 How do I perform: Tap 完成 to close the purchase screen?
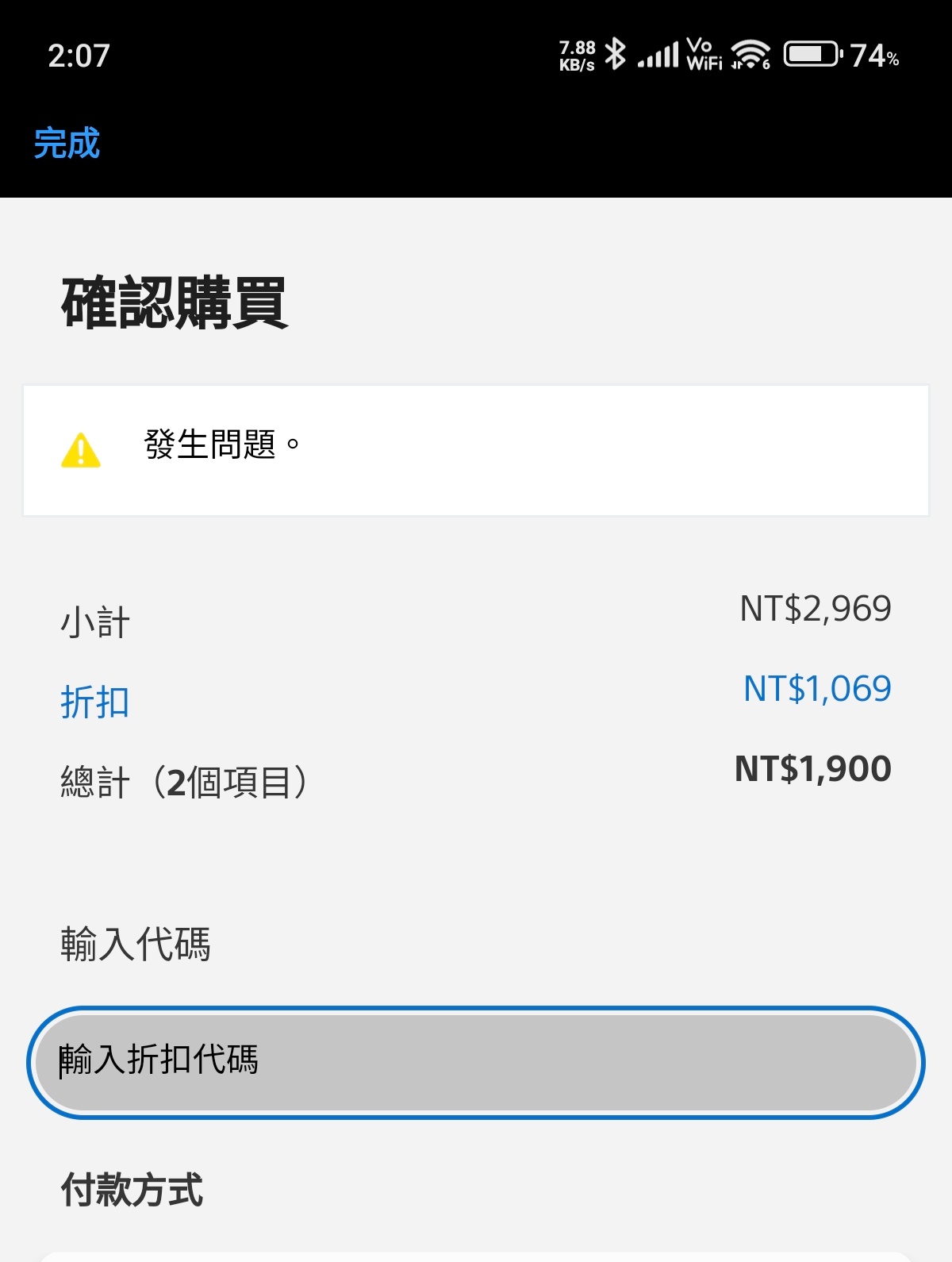[x=67, y=144]
